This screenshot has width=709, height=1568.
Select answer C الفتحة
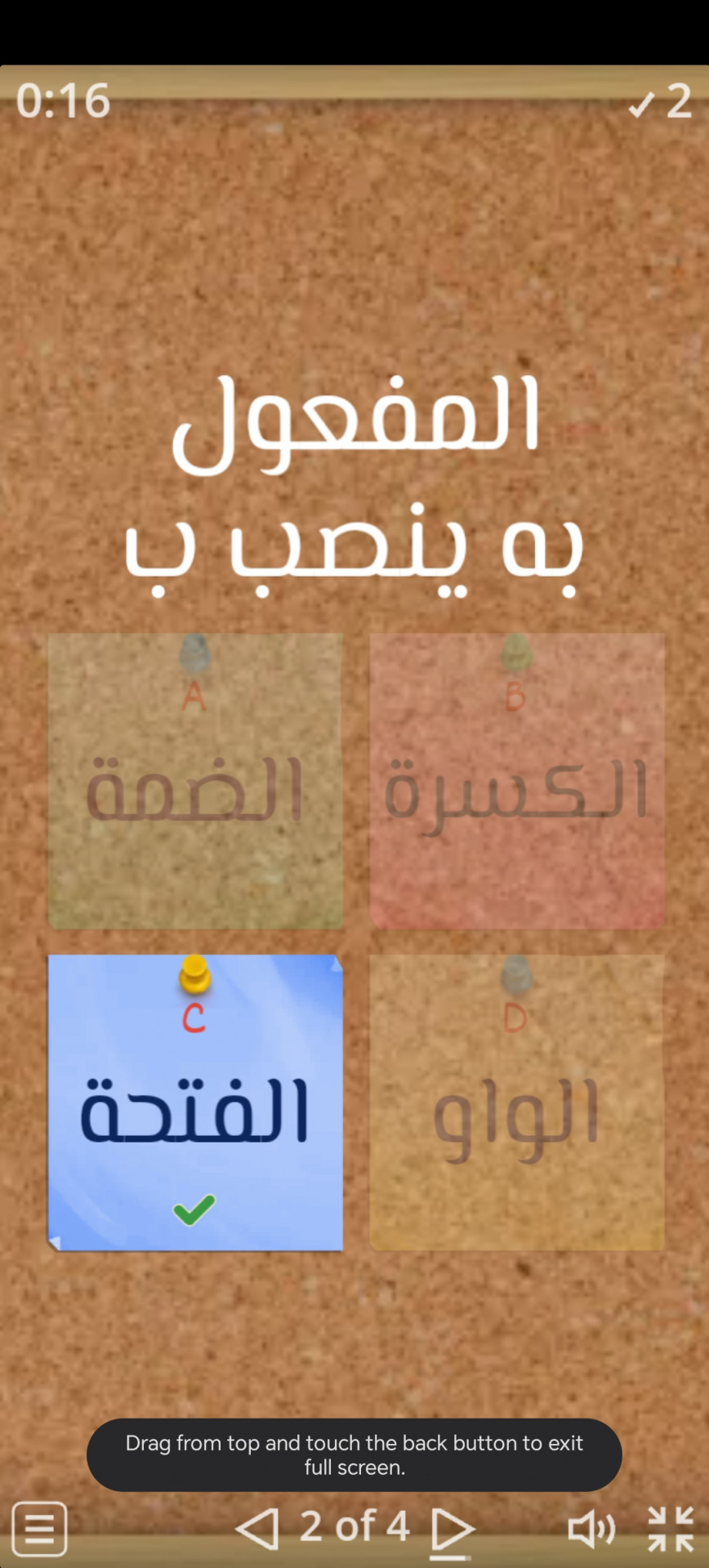click(195, 1102)
